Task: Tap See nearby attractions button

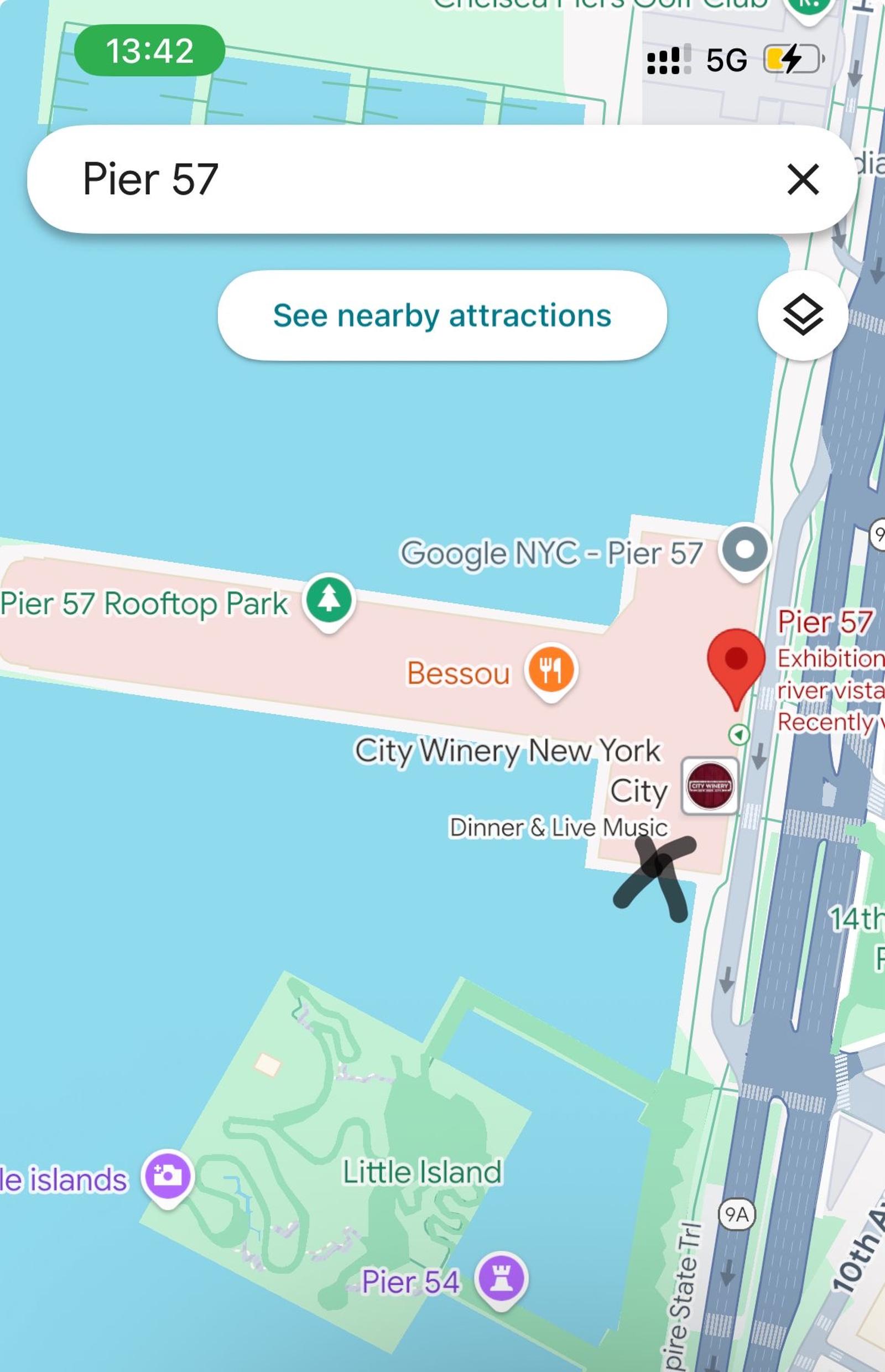Action: pos(442,315)
